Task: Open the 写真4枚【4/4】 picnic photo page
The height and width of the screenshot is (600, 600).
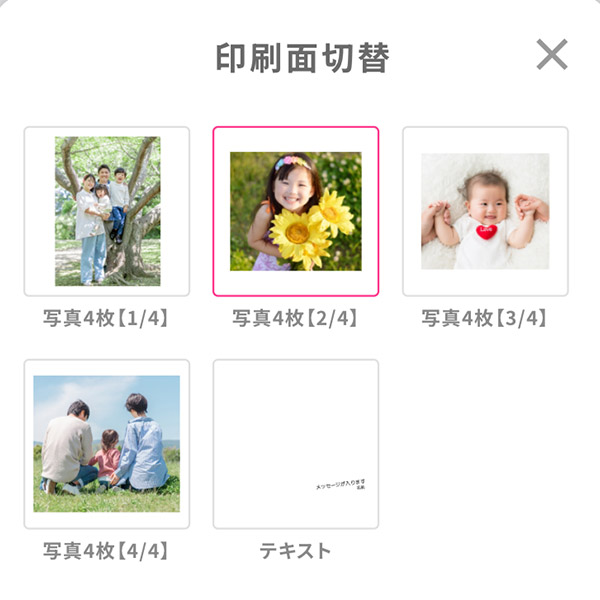Action: [107, 443]
